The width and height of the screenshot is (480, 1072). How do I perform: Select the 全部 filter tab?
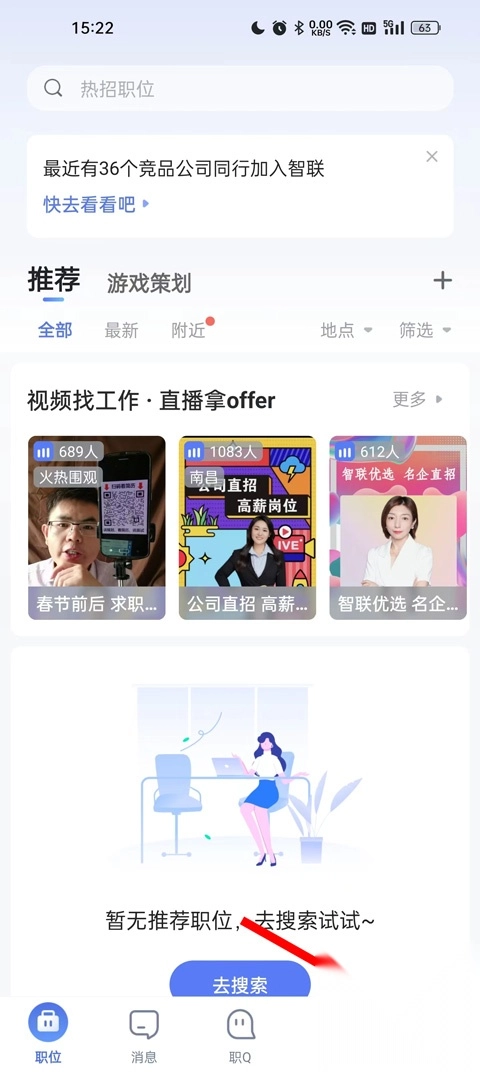click(55, 330)
